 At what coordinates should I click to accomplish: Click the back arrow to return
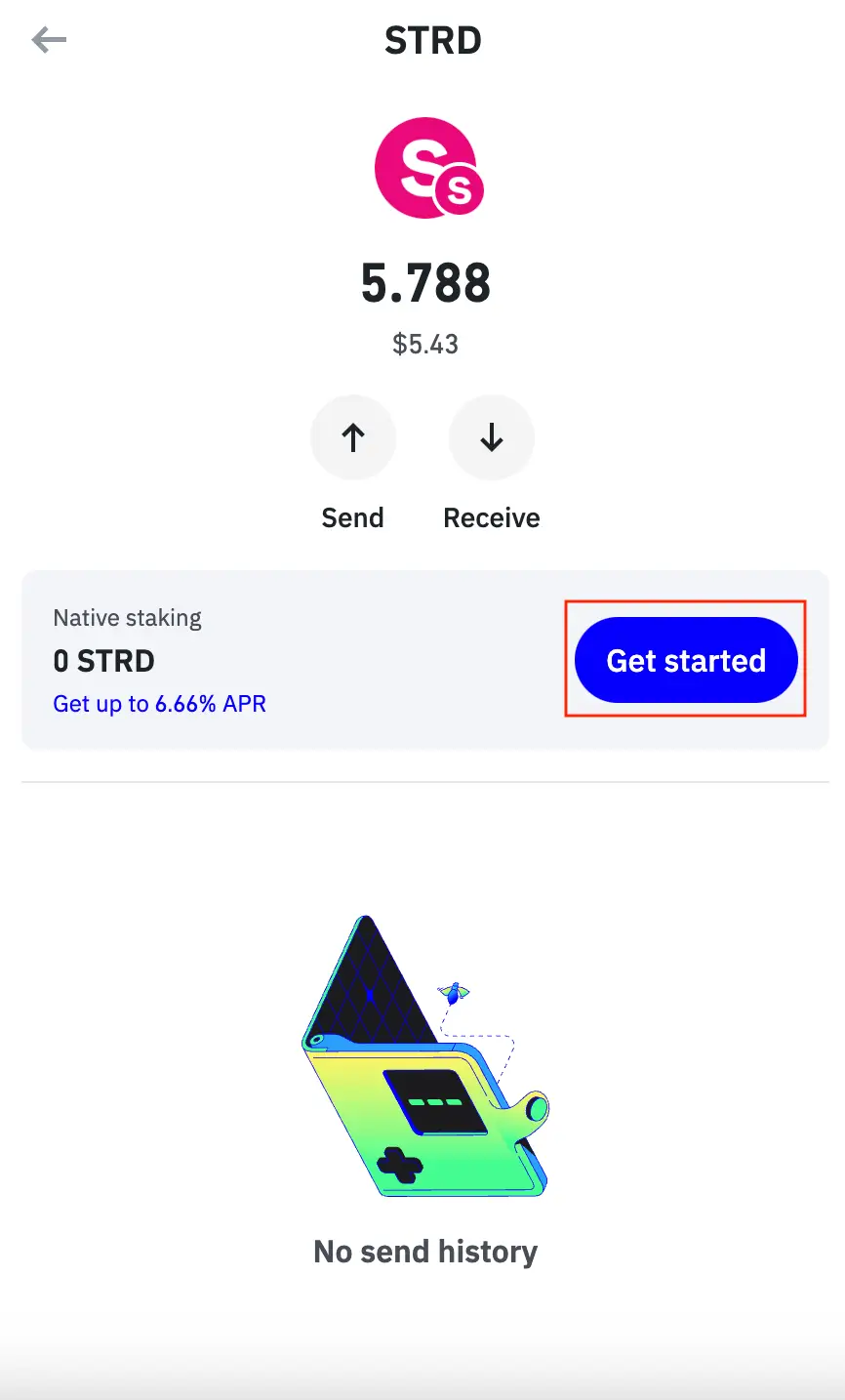coord(48,39)
